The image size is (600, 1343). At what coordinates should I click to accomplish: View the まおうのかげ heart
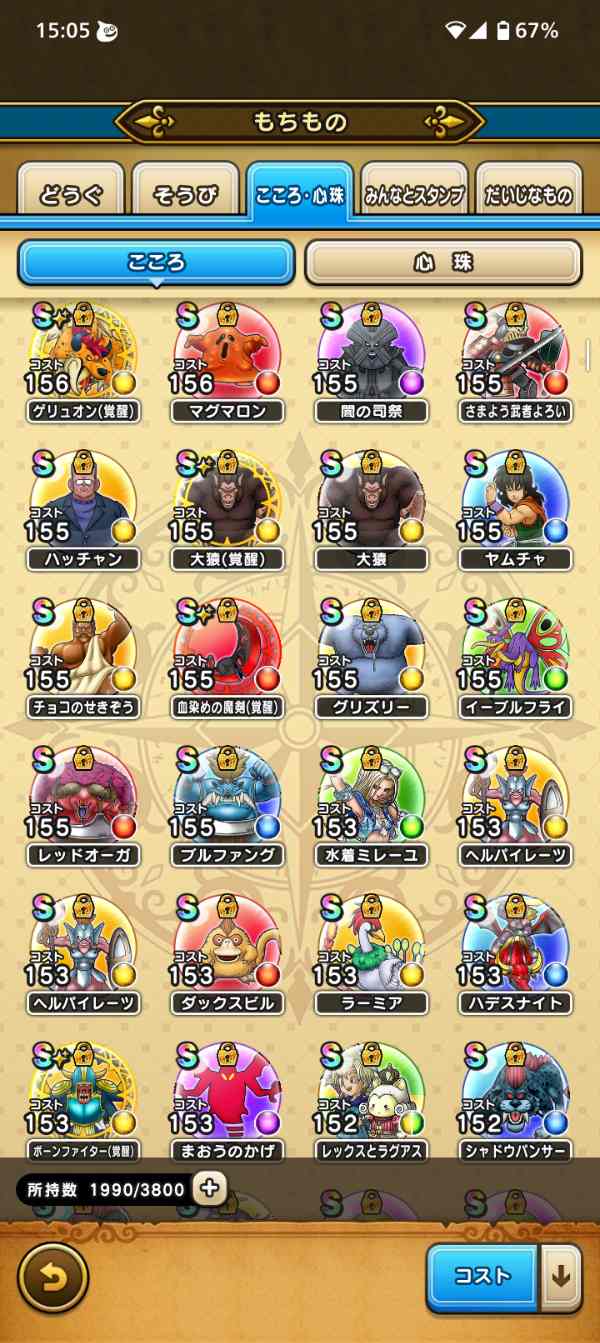coord(227,1100)
